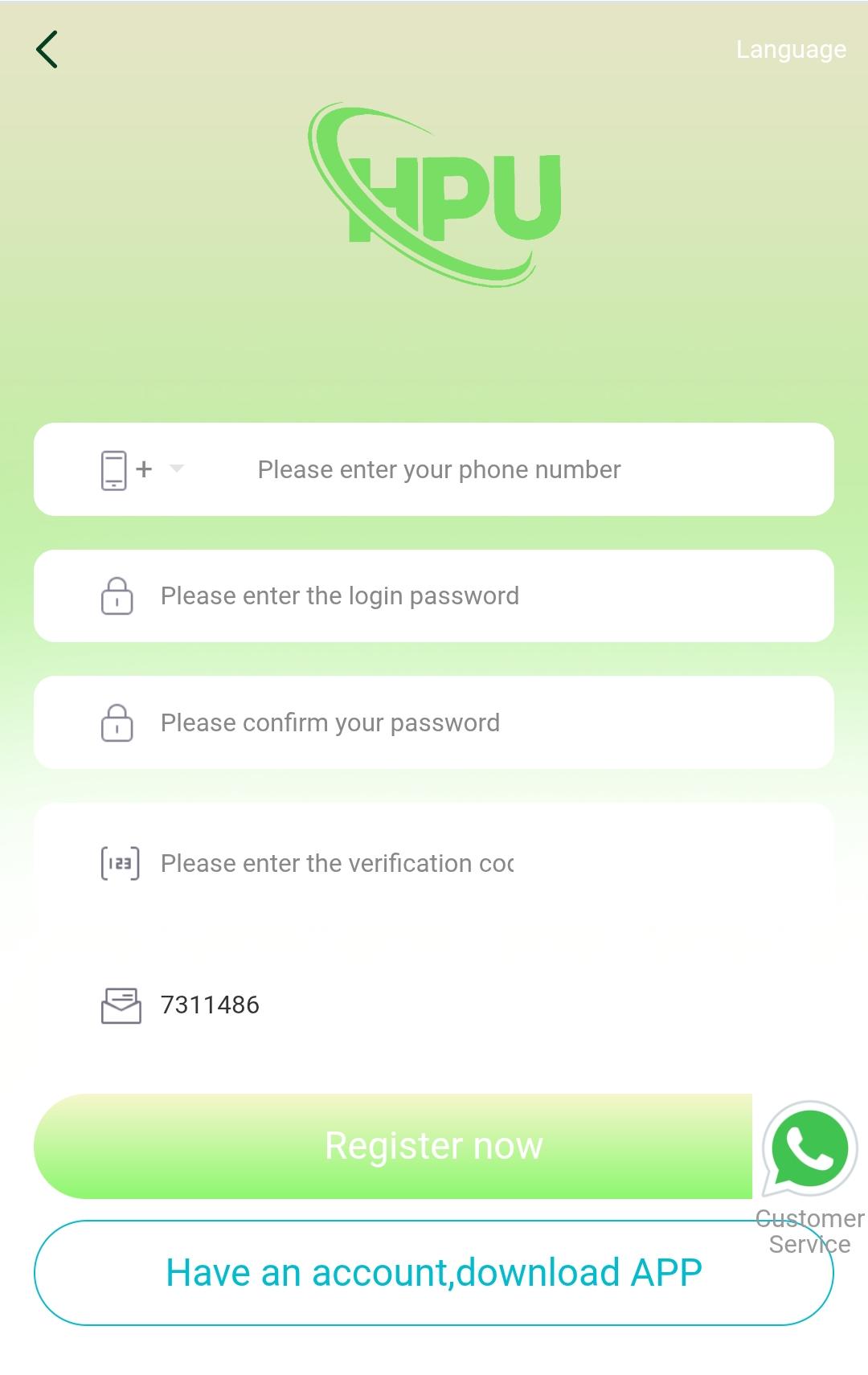This screenshot has width=868, height=1375.
Task: Click Have an account,download APP
Action: (x=434, y=1272)
